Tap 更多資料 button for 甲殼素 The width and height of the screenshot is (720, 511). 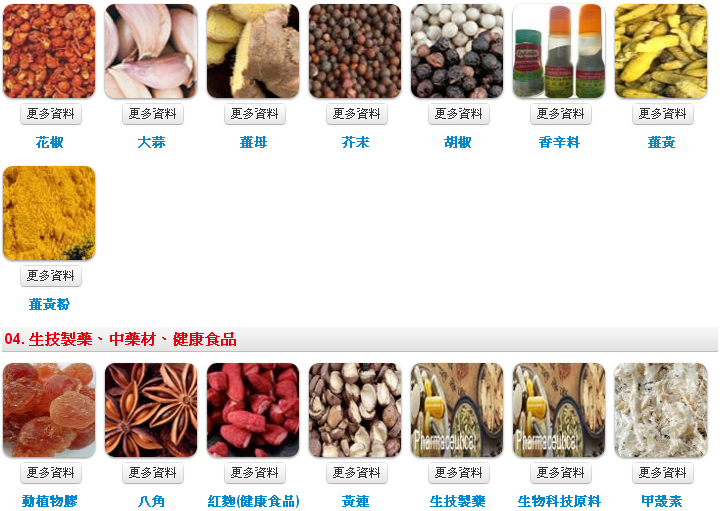coord(662,472)
